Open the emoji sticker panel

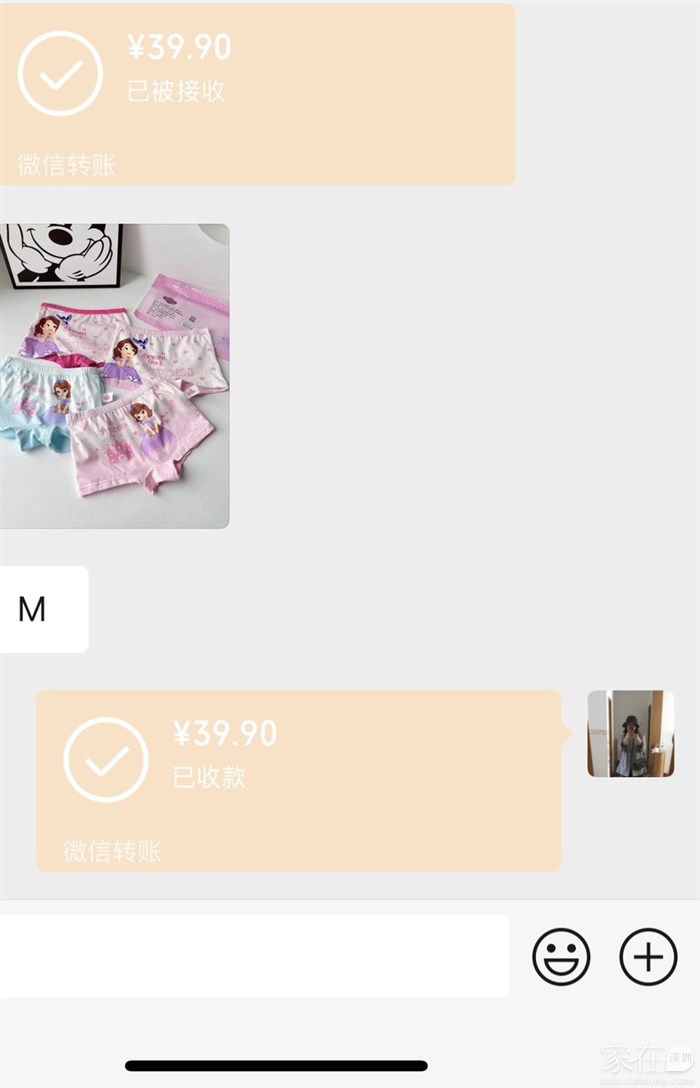(561, 957)
